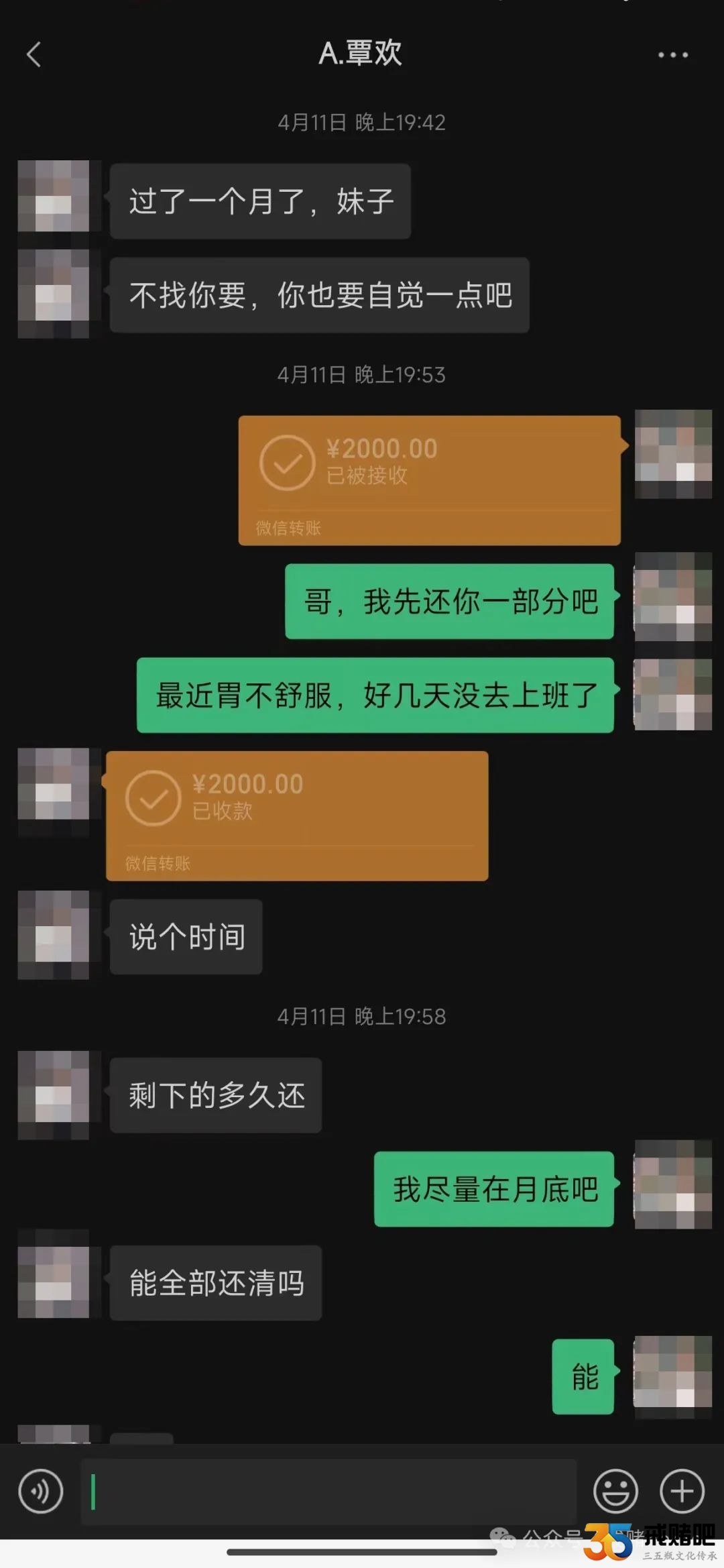This screenshot has width=724, height=1568.
Task: Open the ¥2000.00 transfer marked 已收款
Action: (x=296, y=815)
